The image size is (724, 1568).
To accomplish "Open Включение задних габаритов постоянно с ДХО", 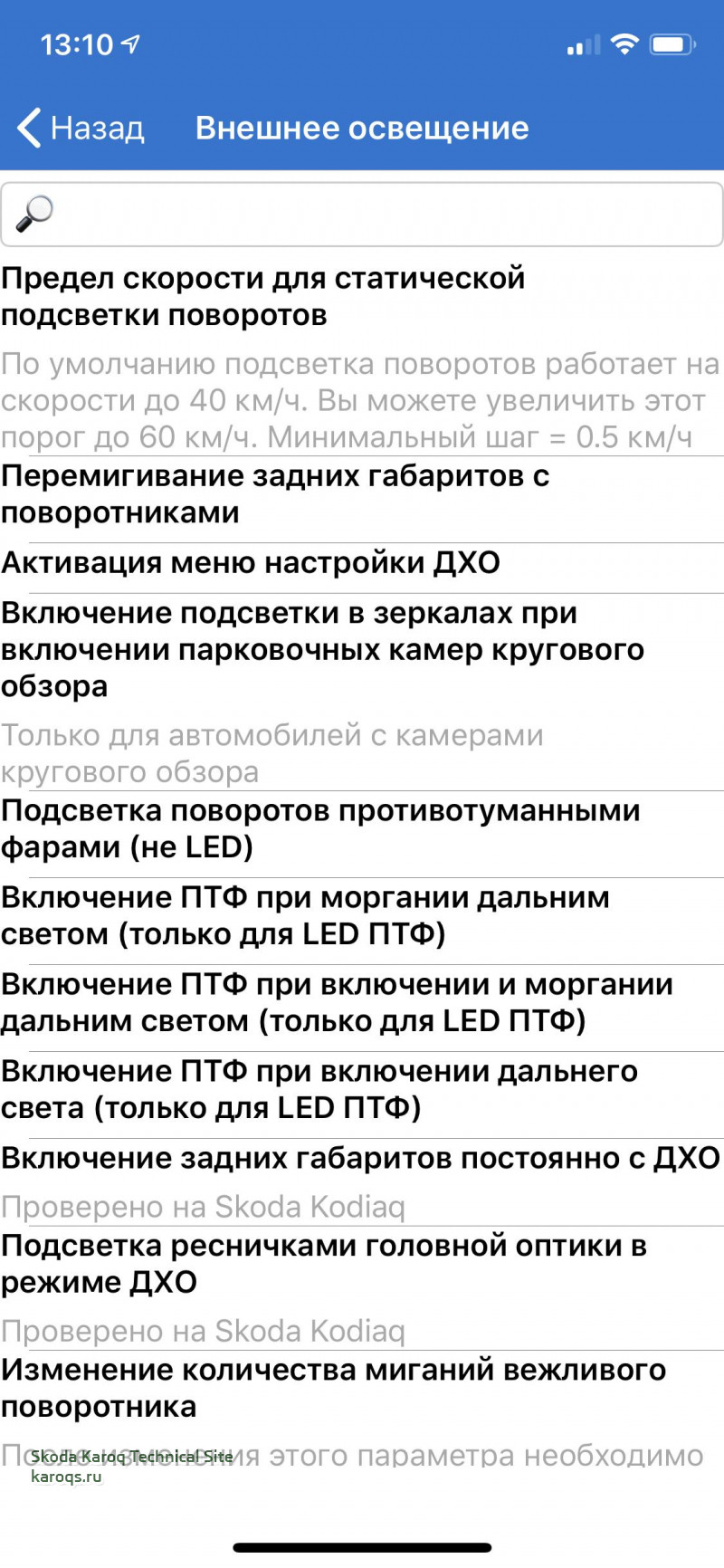I will point(360,1158).
